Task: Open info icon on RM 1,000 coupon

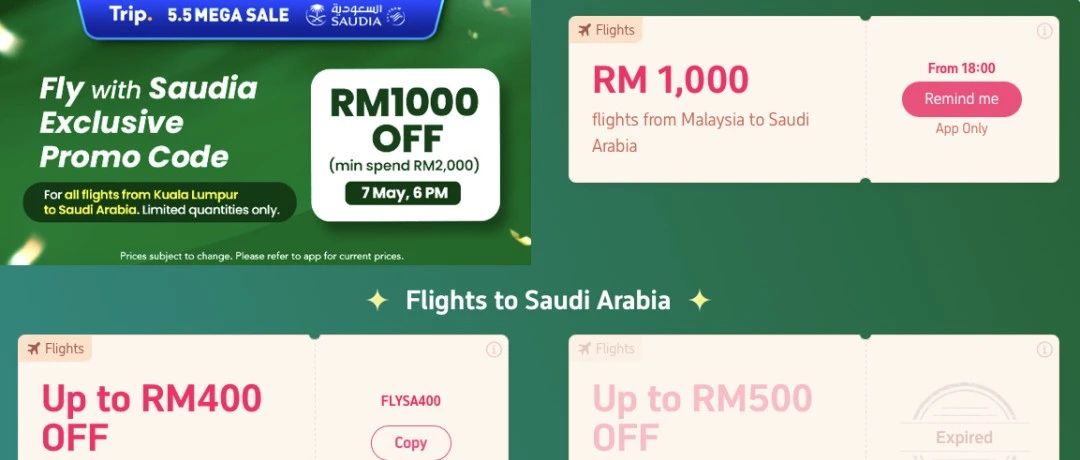Action: pos(1044,31)
